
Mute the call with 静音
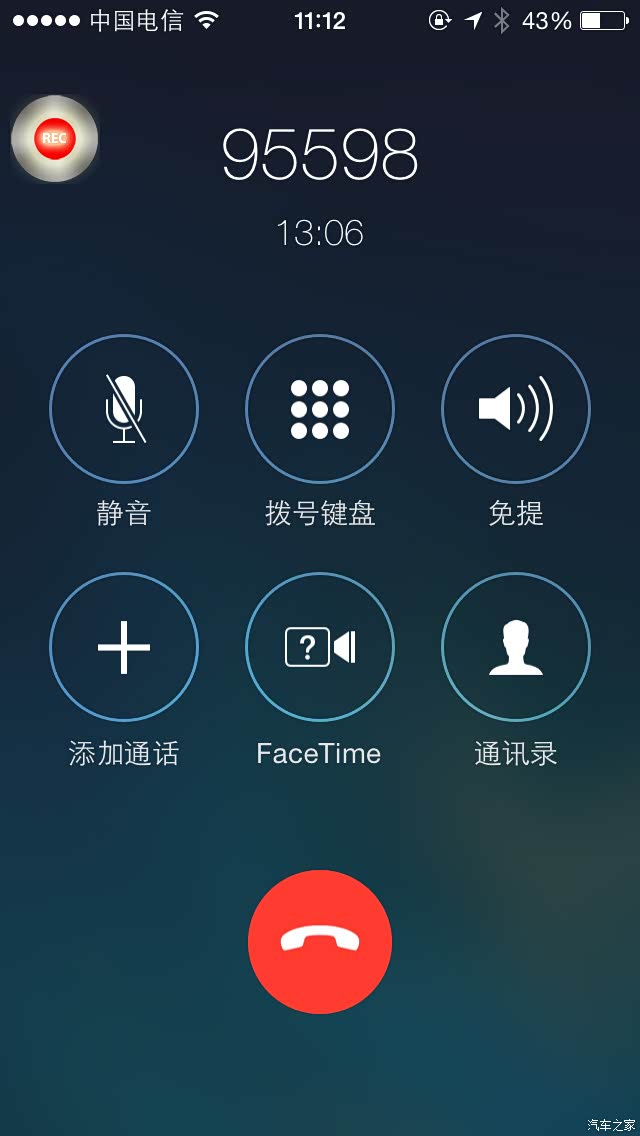[x=124, y=409]
